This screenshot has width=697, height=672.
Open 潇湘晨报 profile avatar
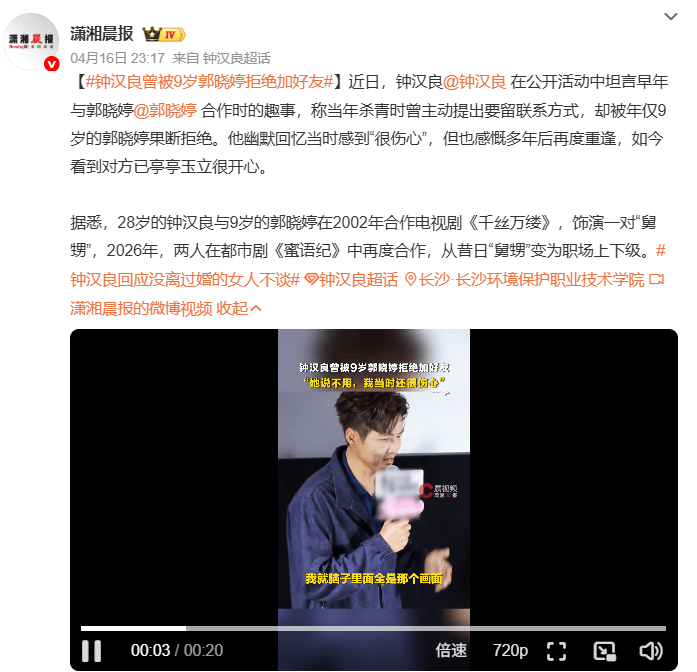31,42
